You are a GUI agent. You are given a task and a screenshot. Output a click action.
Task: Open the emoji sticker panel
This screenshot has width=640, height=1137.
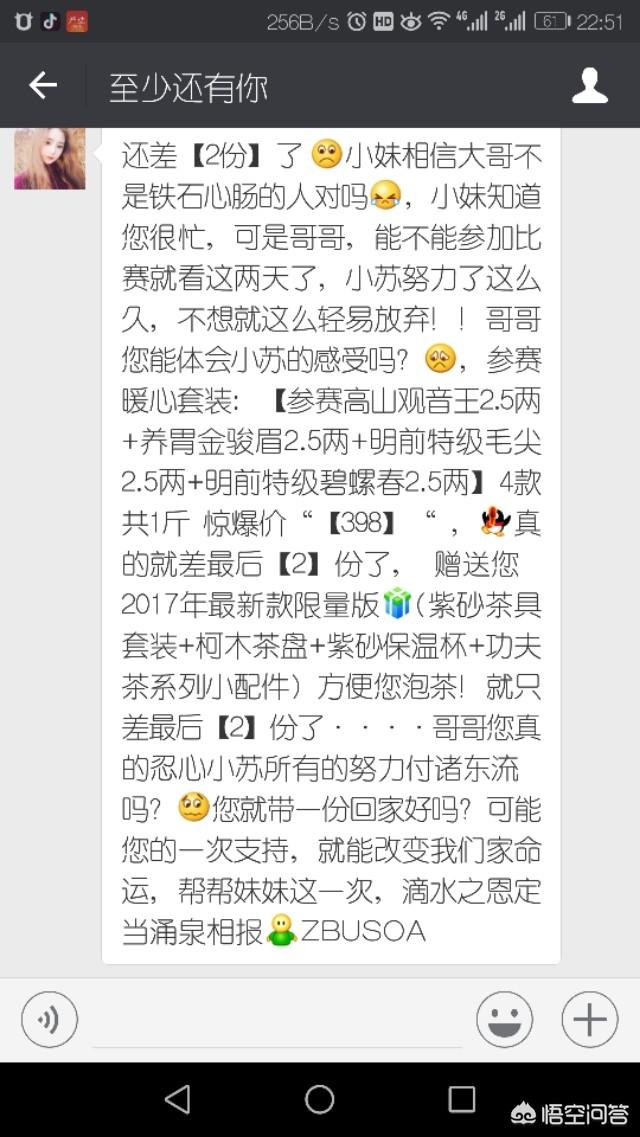coord(504,1020)
